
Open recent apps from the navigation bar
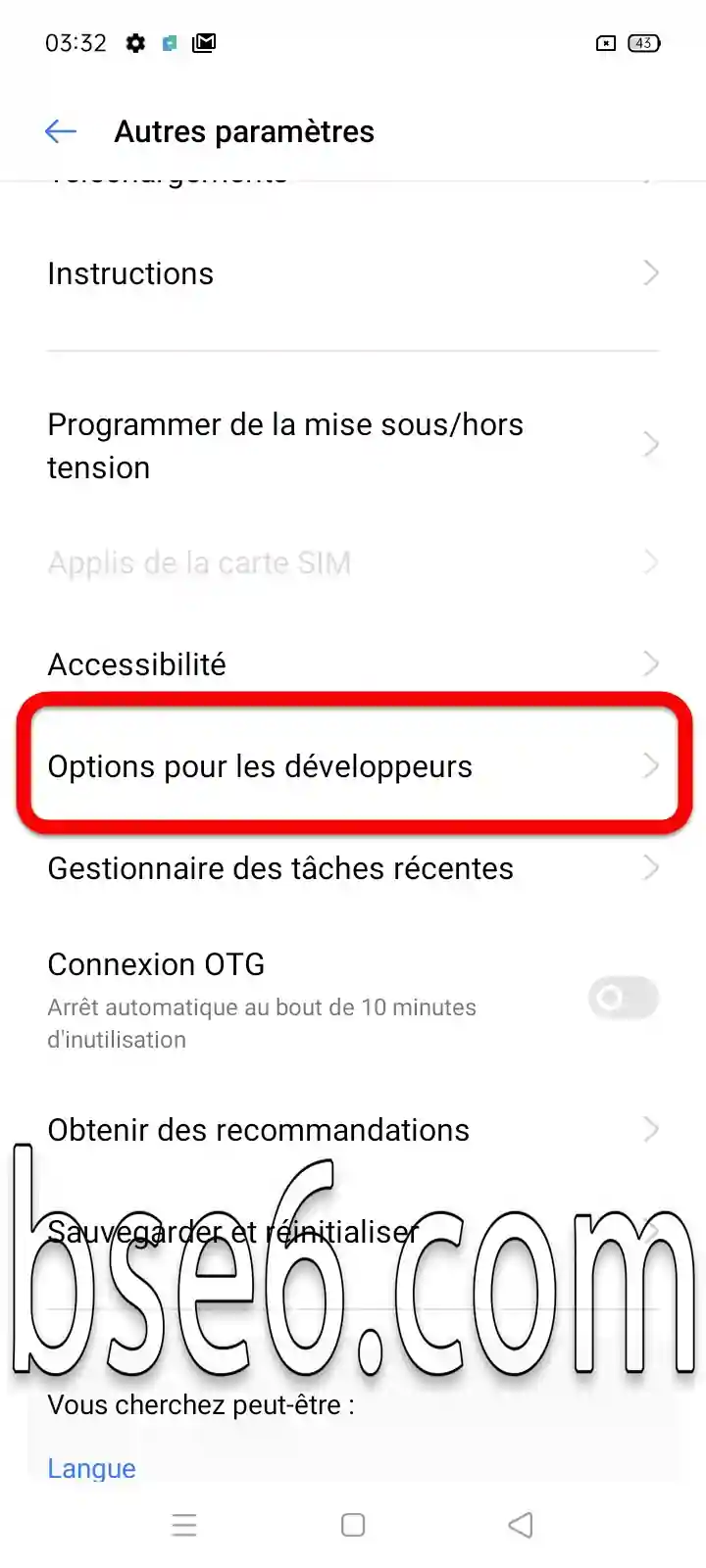click(184, 1525)
